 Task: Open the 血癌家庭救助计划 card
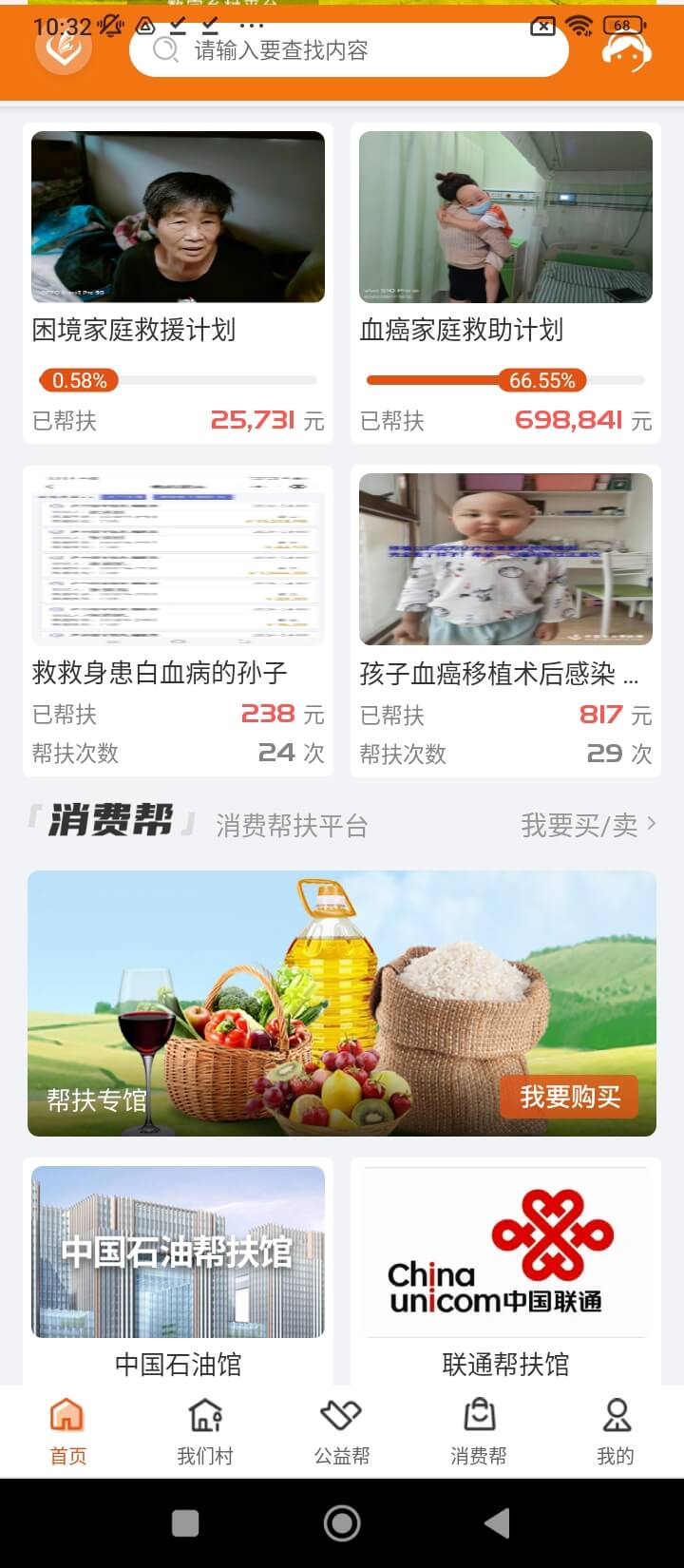[x=505, y=282]
